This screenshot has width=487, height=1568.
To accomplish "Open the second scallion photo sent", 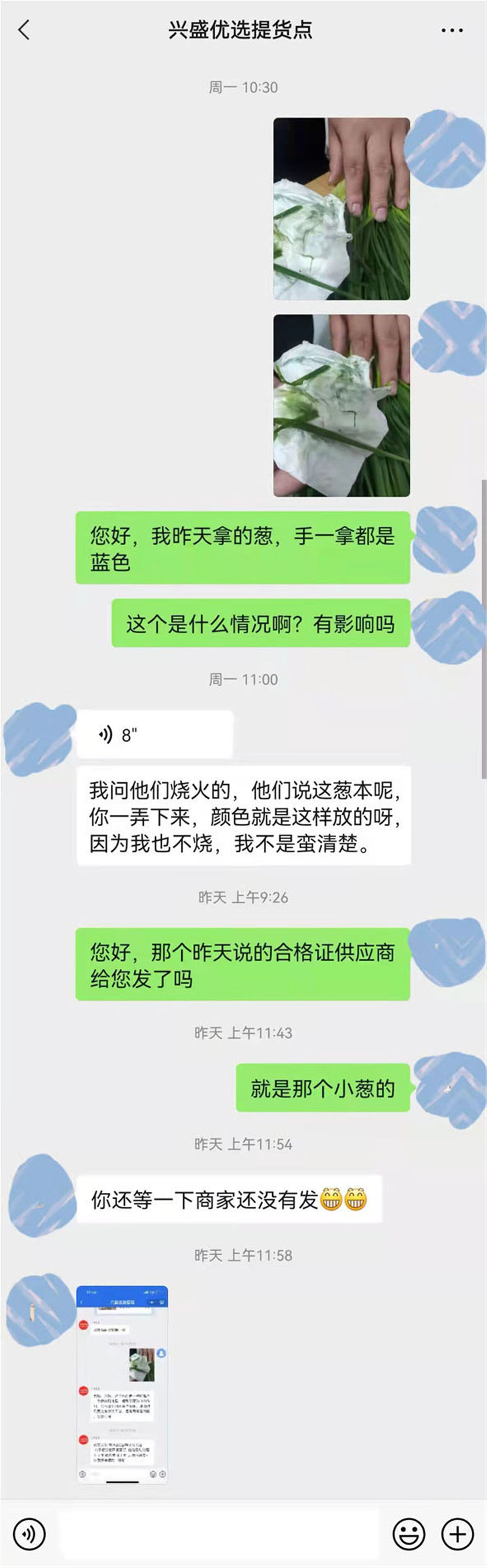I will pos(342,405).
